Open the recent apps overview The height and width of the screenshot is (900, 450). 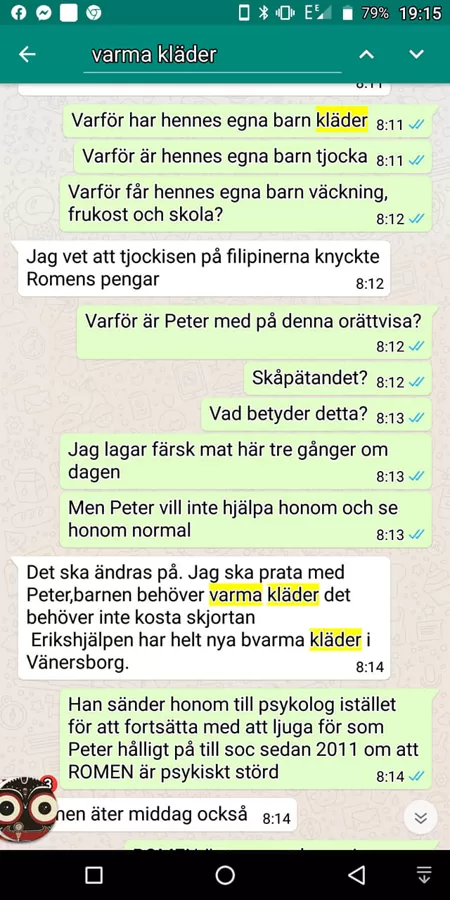tap(94, 875)
